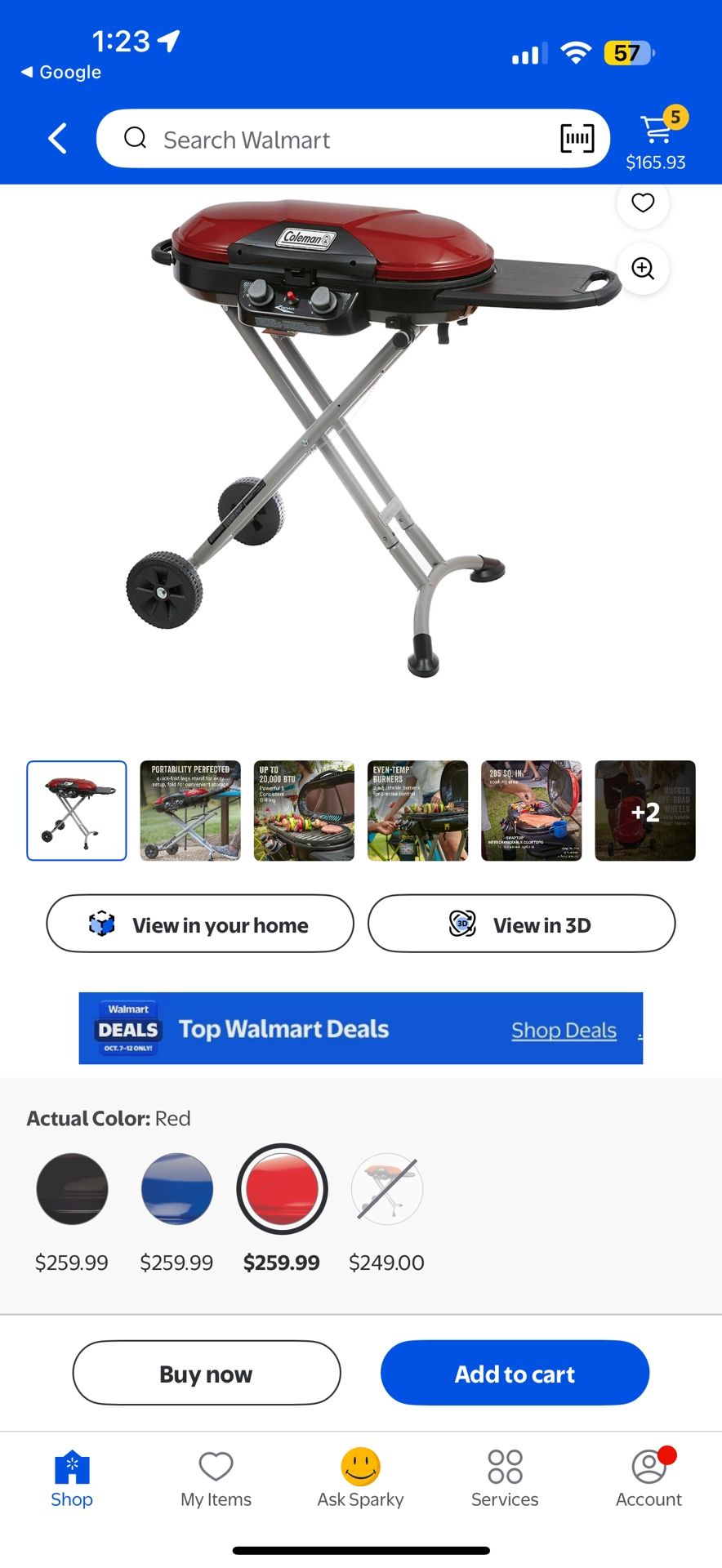Tap the Search Walmart field
Viewport: 722px width, 1568px height.
[x=327, y=140]
